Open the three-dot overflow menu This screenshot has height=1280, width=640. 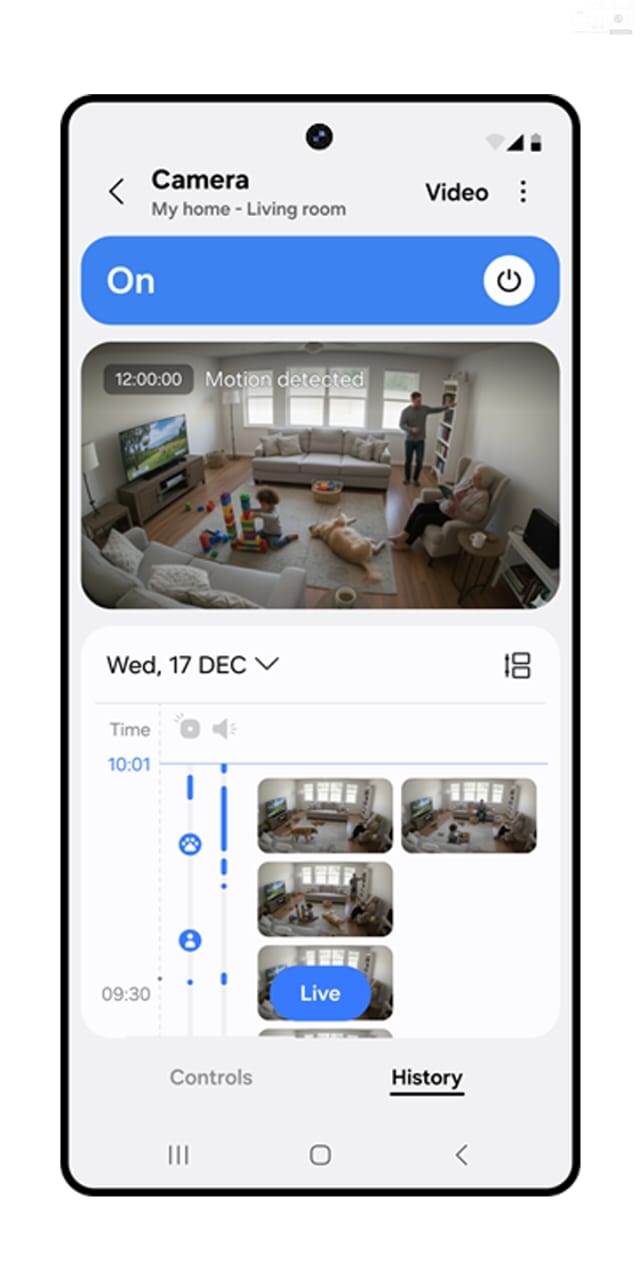point(523,192)
